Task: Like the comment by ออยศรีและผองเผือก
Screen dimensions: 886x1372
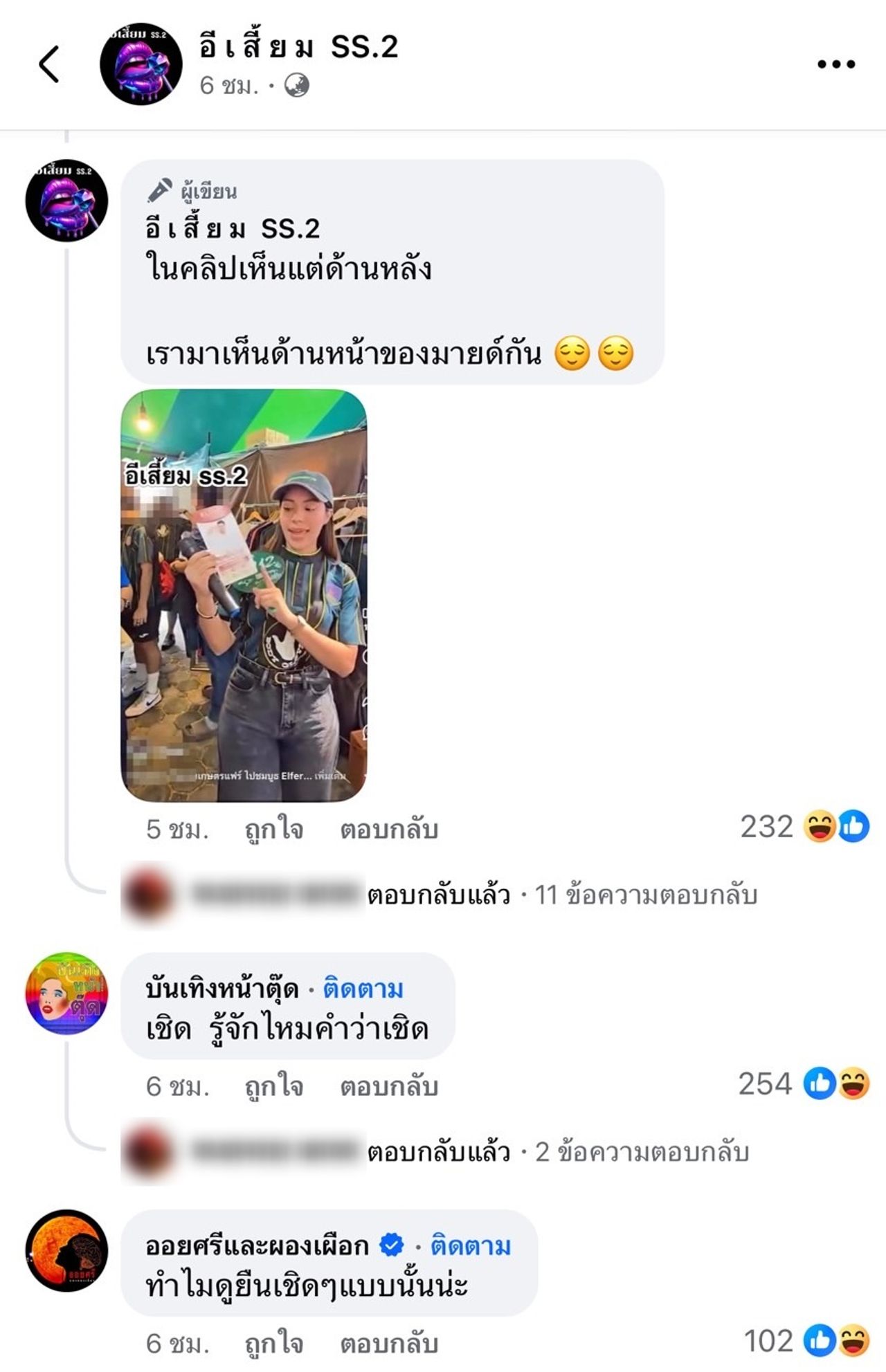Action: (274, 1343)
